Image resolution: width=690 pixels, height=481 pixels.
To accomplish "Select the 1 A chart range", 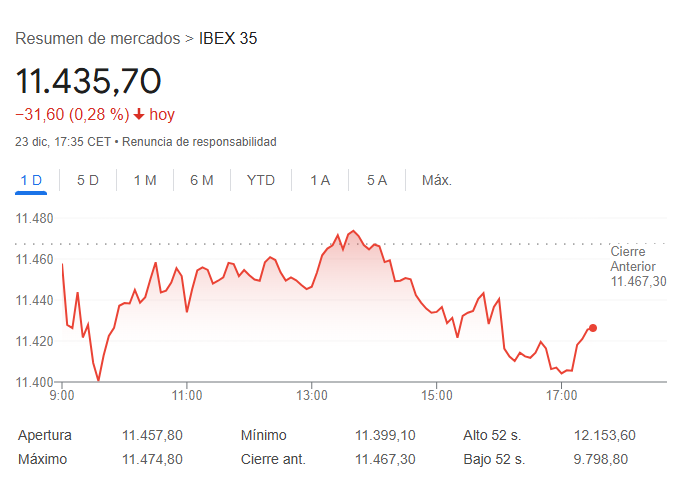I will coord(320,180).
